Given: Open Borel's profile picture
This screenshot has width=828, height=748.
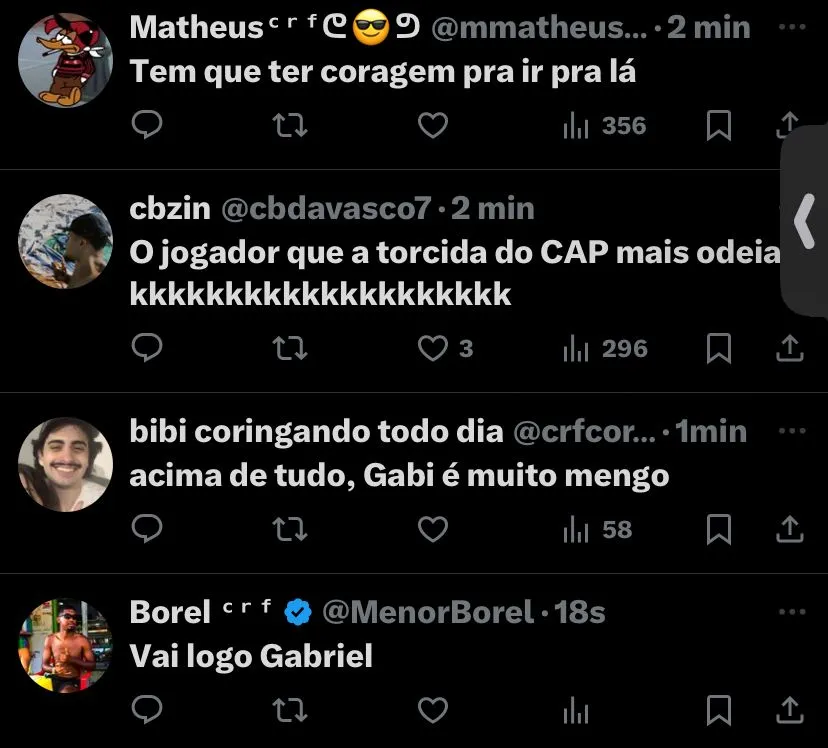Looking at the screenshot, I should click(66, 646).
